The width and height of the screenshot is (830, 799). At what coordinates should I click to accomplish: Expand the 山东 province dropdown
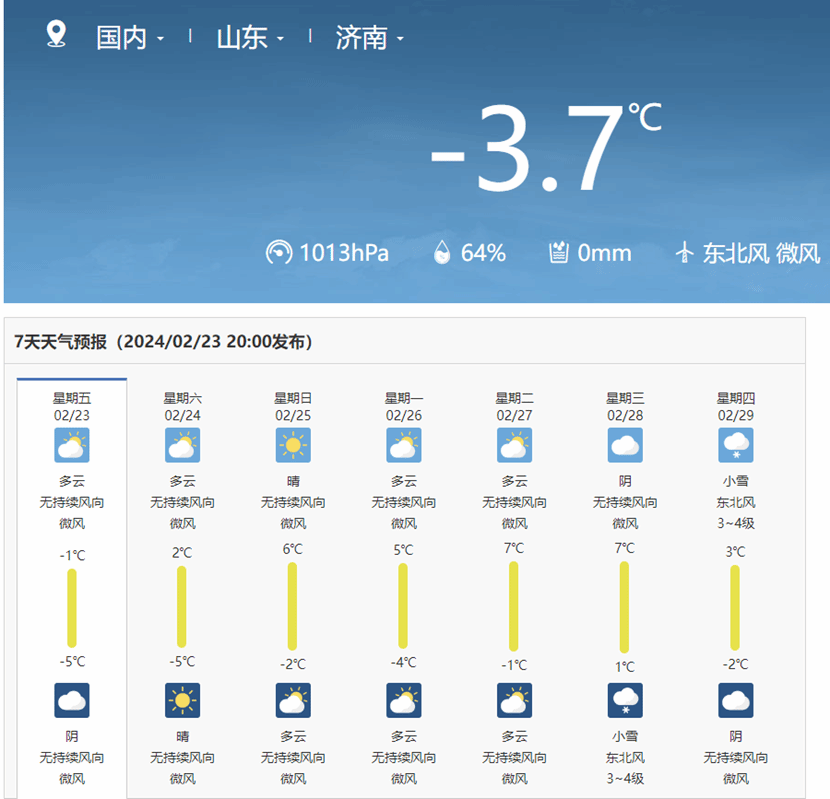pos(250,38)
